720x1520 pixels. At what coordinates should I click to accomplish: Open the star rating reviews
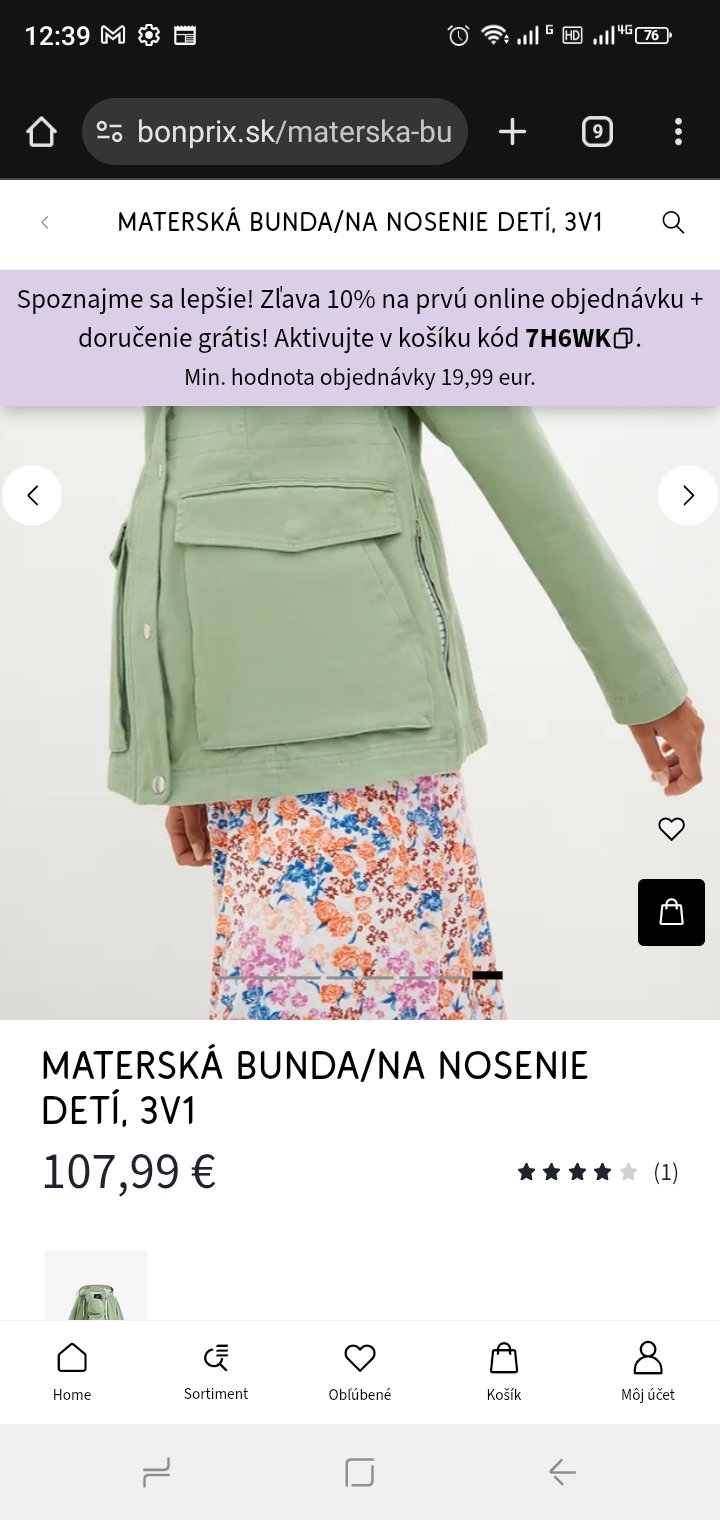pyautogui.click(x=597, y=1172)
